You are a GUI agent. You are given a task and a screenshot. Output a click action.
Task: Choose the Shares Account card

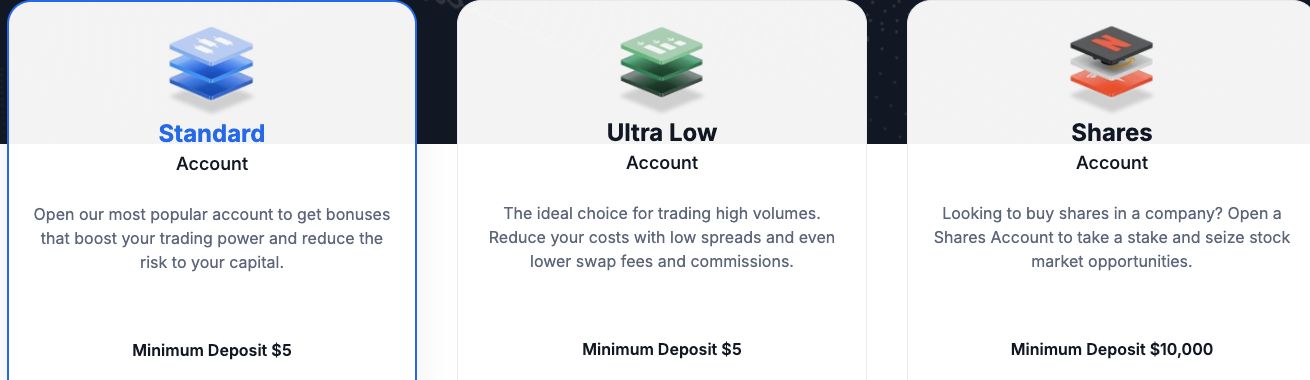tap(1108, 190)
